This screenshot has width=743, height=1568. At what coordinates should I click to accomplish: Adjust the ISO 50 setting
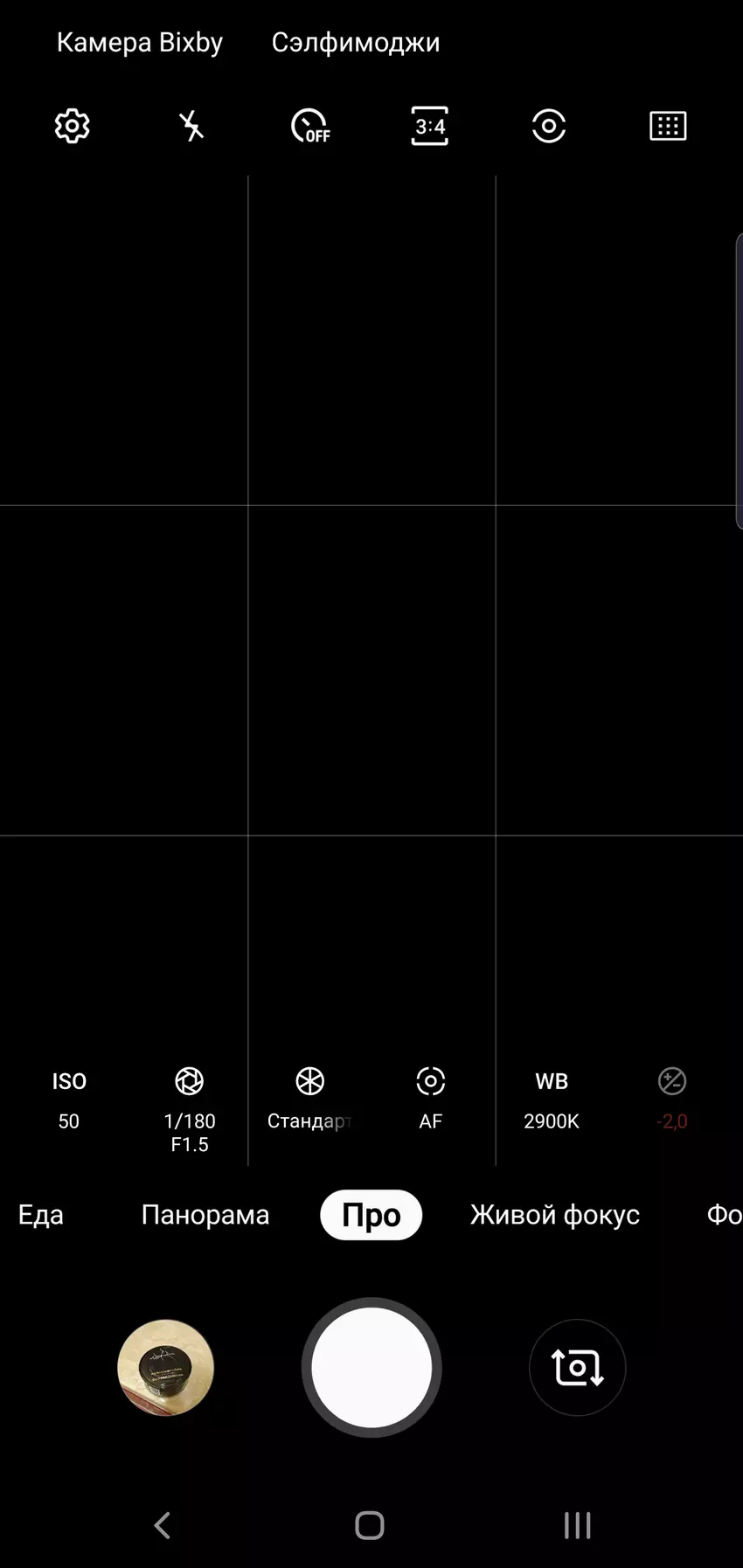(69, 1100)
